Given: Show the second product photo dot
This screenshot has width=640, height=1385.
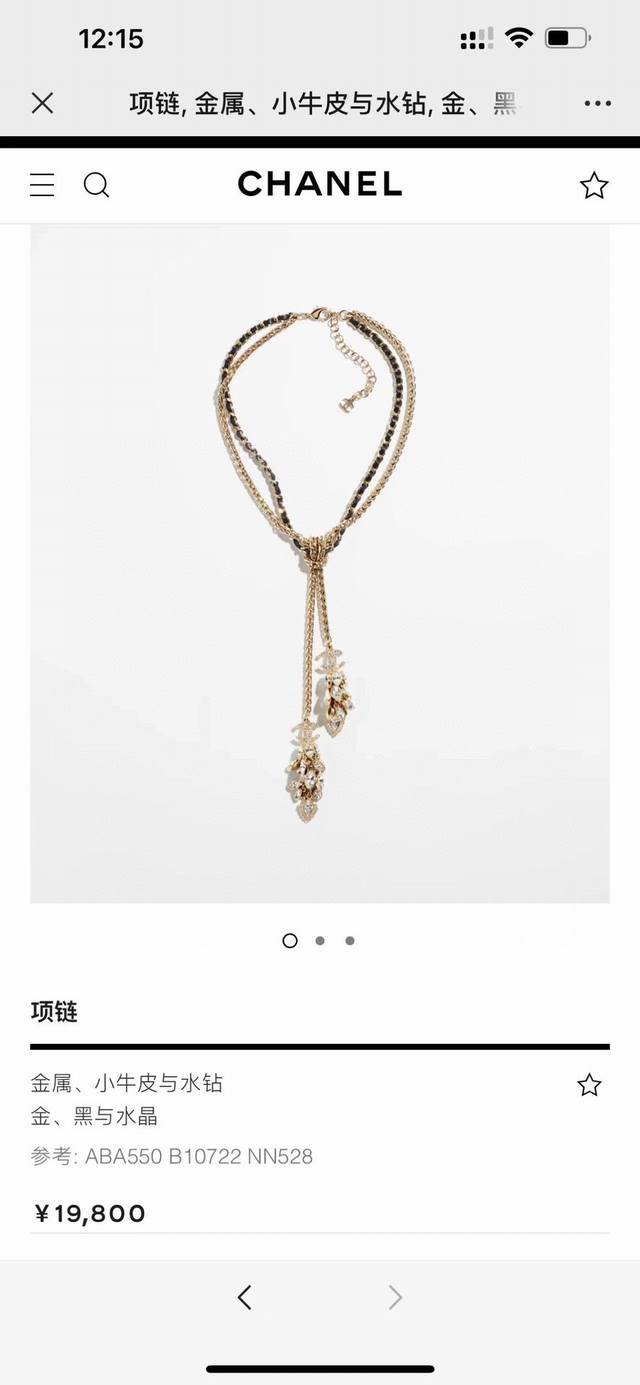Looking at the screenshot, I should [320, 940].
